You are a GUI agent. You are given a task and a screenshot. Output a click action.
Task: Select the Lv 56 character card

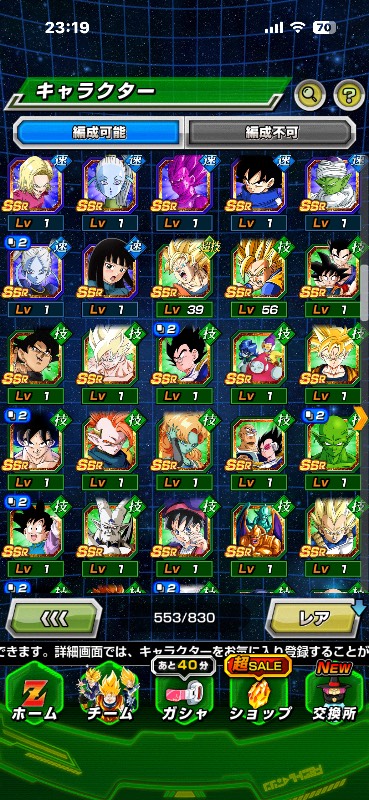pyautogui.click(x=259, y=279)
